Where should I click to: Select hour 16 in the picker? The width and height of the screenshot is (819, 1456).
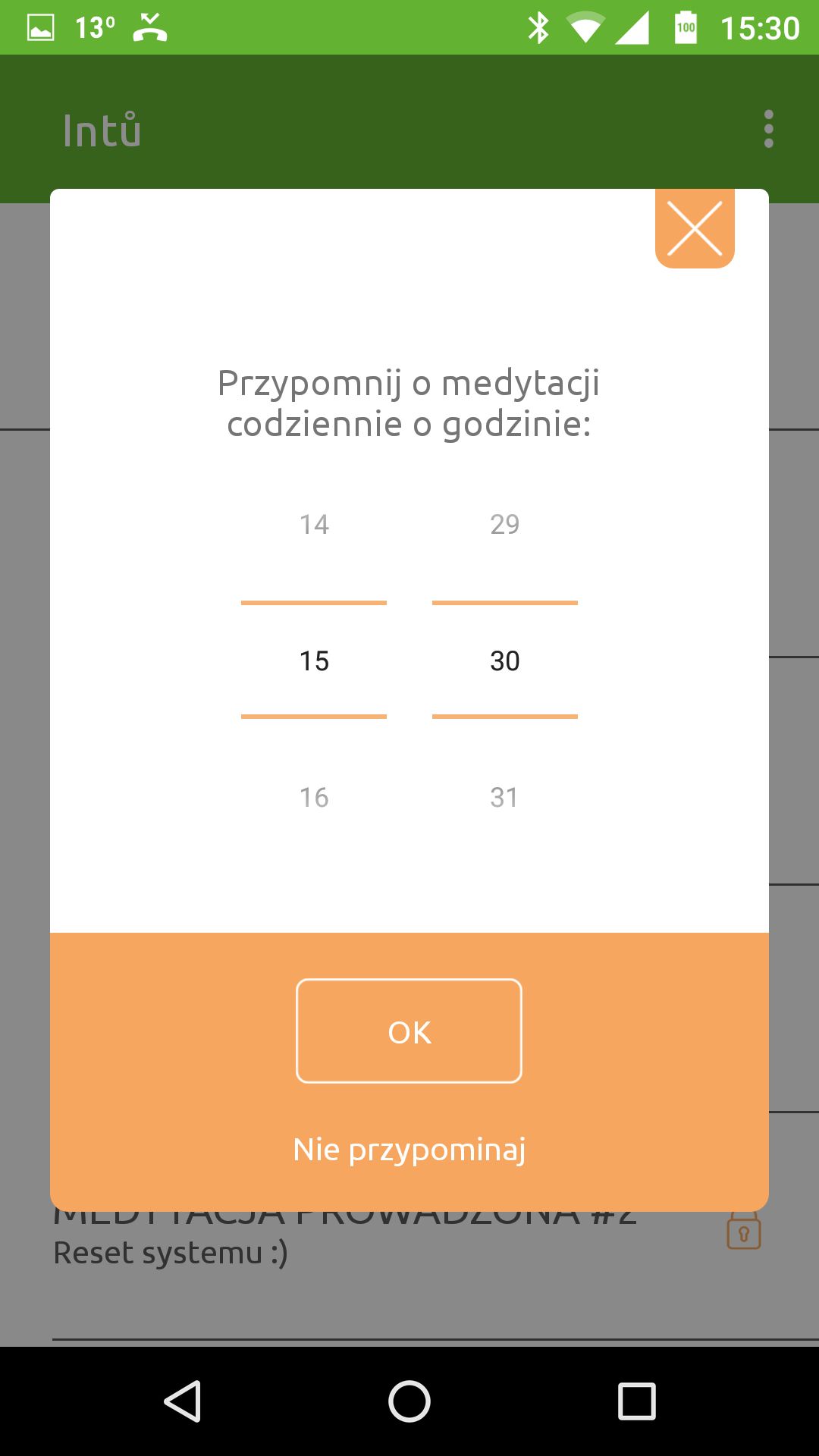[x=314, y=798]
